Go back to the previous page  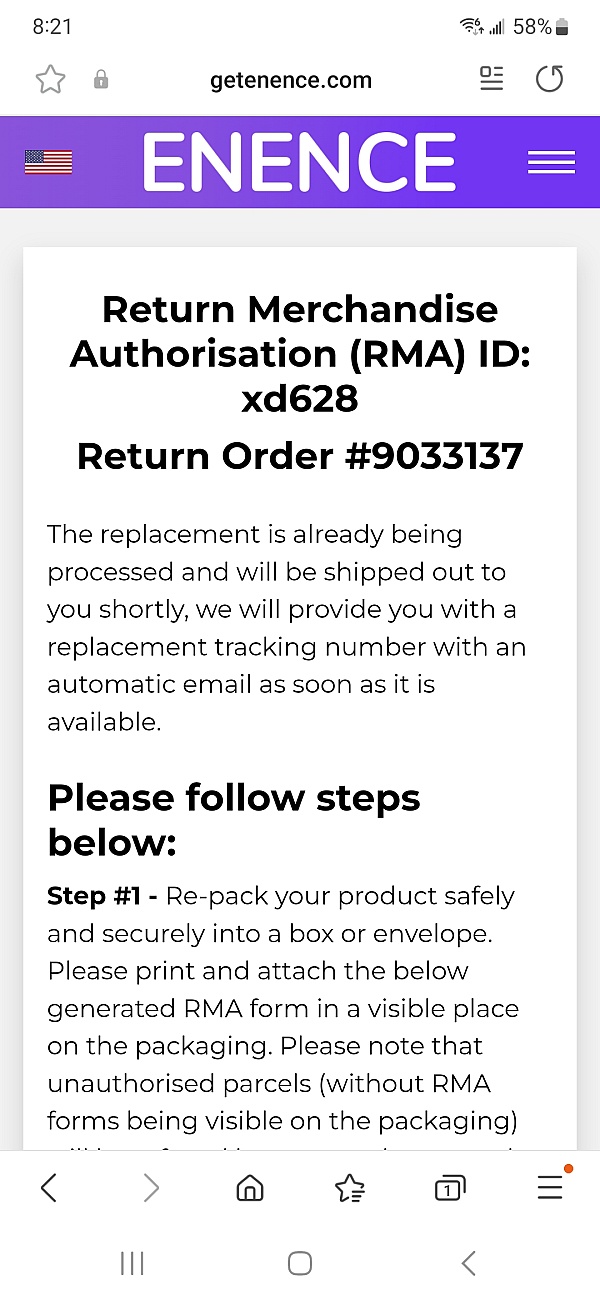(x=48, y=1188)
